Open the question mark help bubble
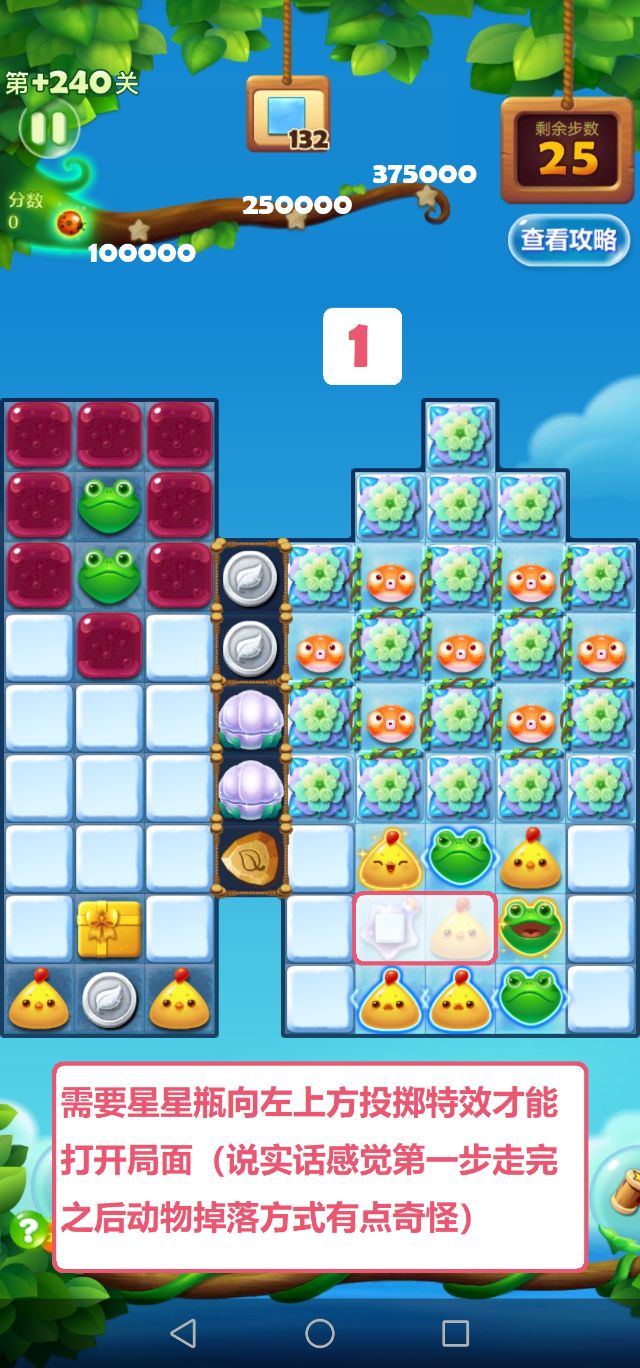 pos(27,1229)
